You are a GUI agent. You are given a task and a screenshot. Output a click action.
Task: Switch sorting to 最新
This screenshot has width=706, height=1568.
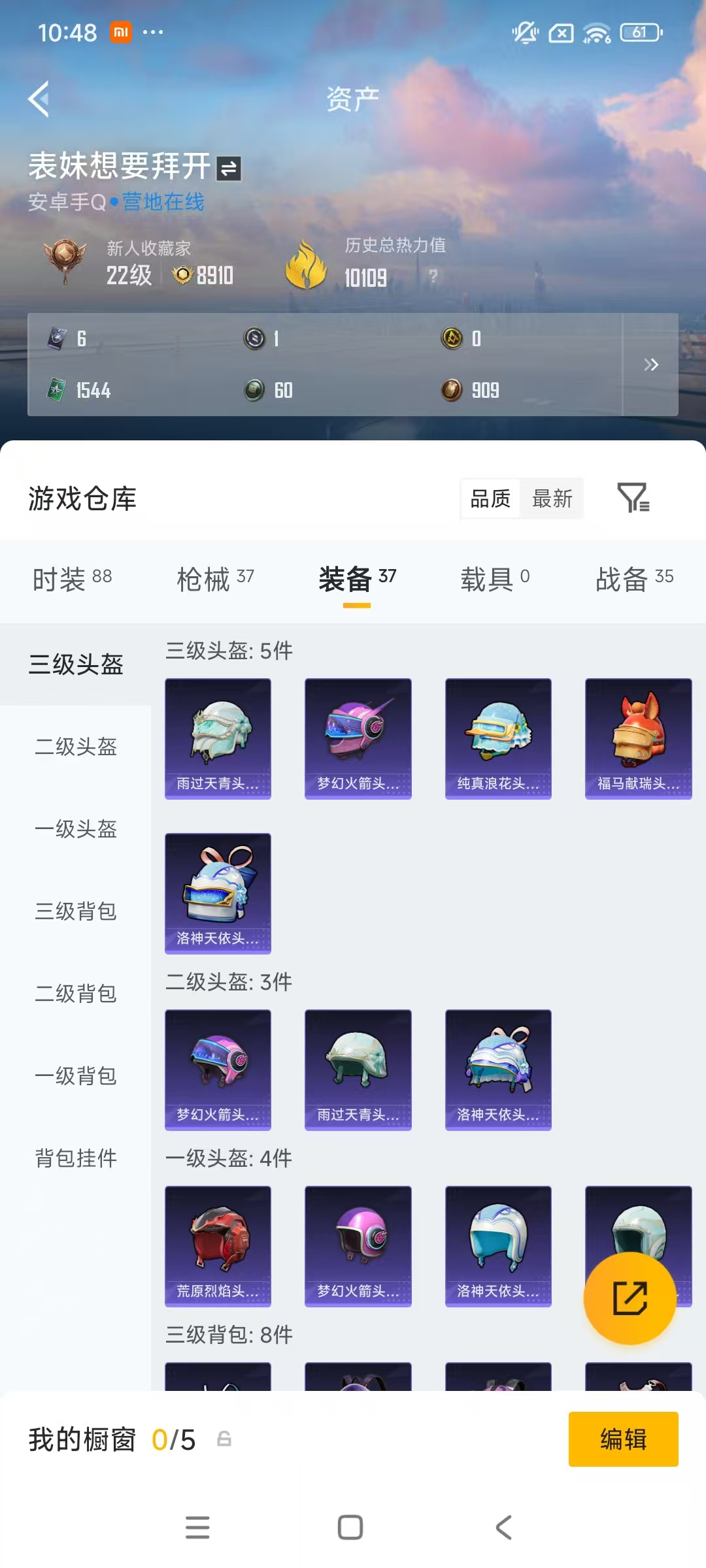(x=553, y=498)
